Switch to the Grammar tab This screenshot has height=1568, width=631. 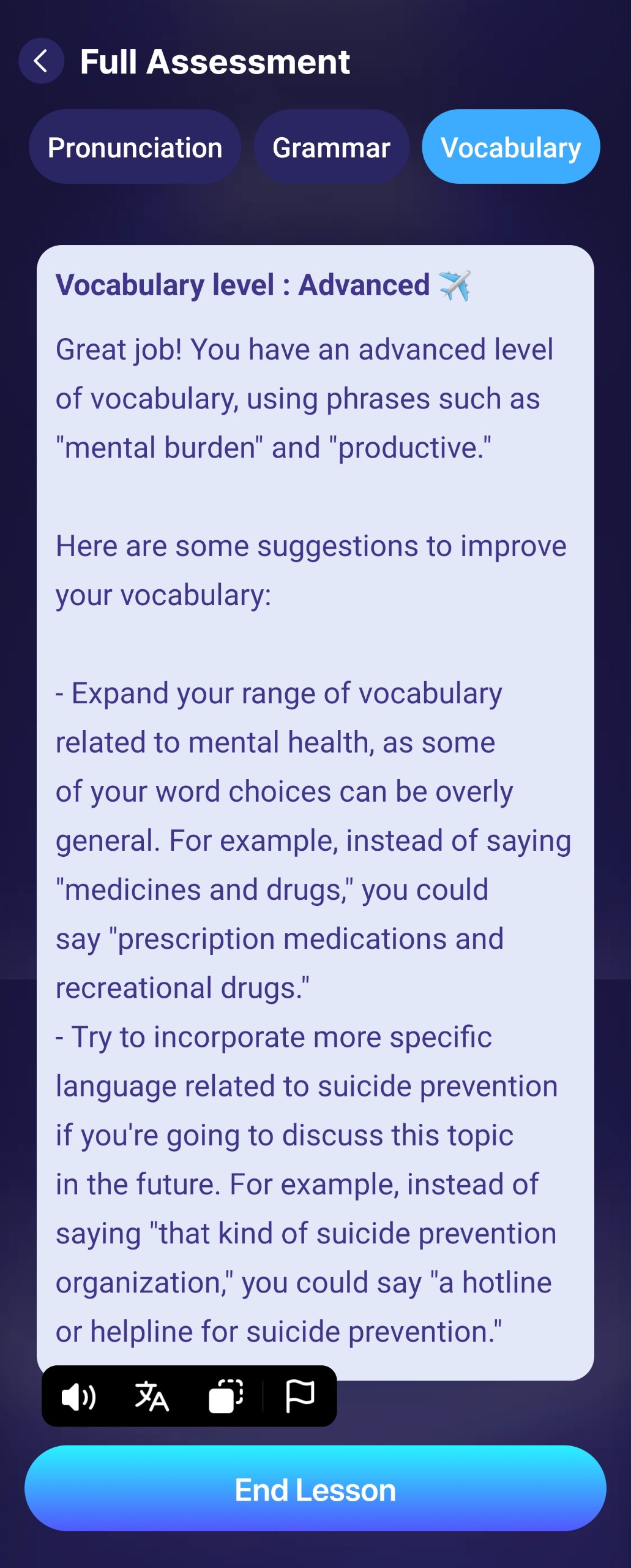pyautogui.click(x=331, y=148)
